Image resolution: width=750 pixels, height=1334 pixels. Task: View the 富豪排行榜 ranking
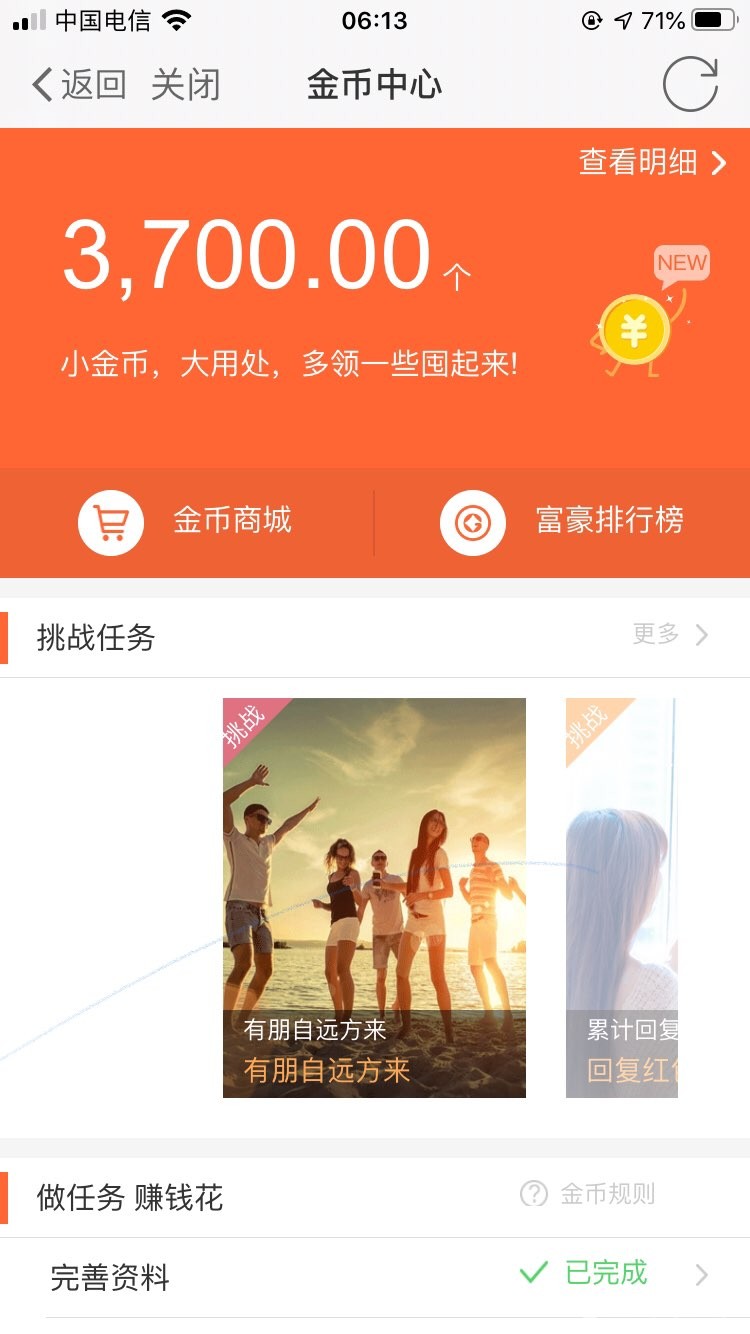click(563, 521)
